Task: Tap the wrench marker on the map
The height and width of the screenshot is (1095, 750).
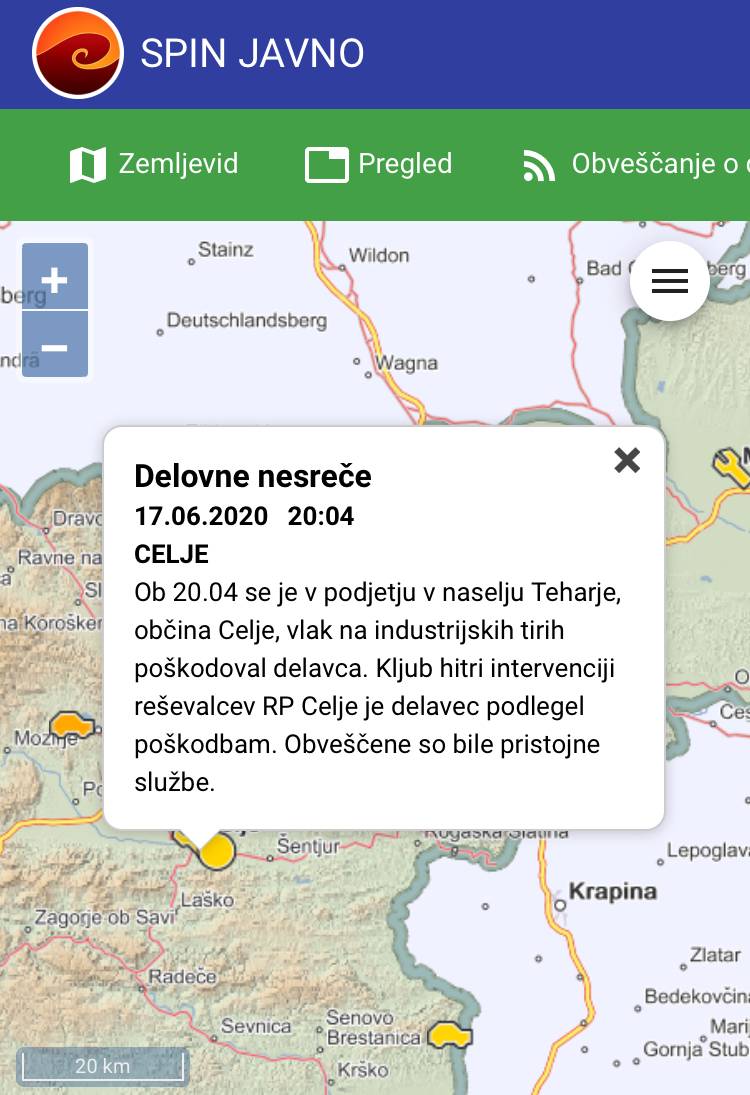Action: [731, 464]
